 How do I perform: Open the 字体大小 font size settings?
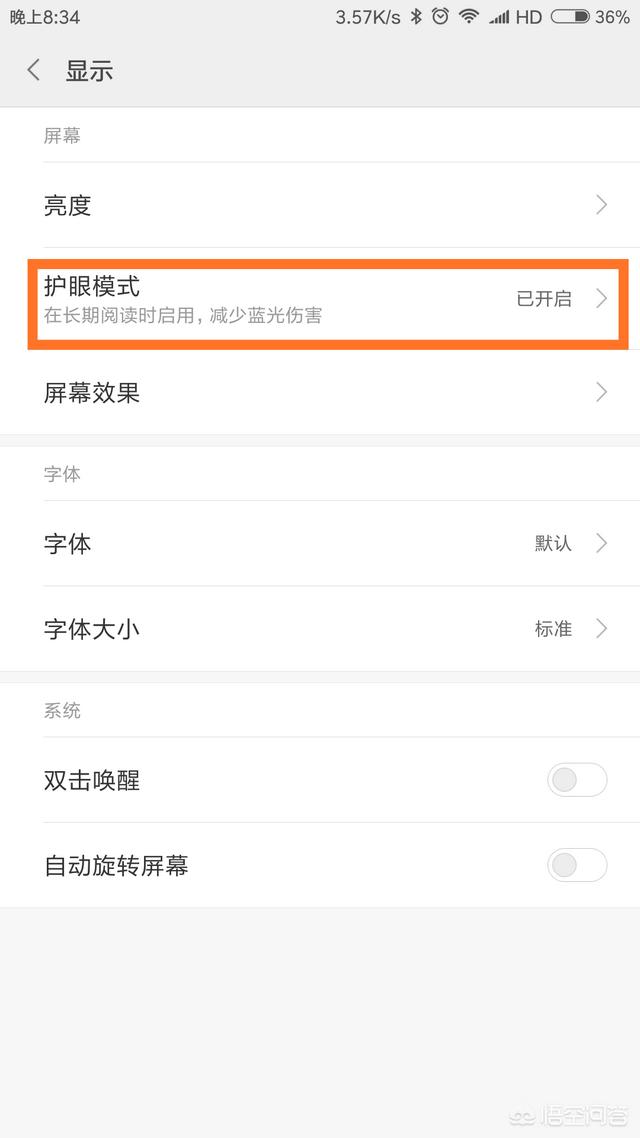320,629
